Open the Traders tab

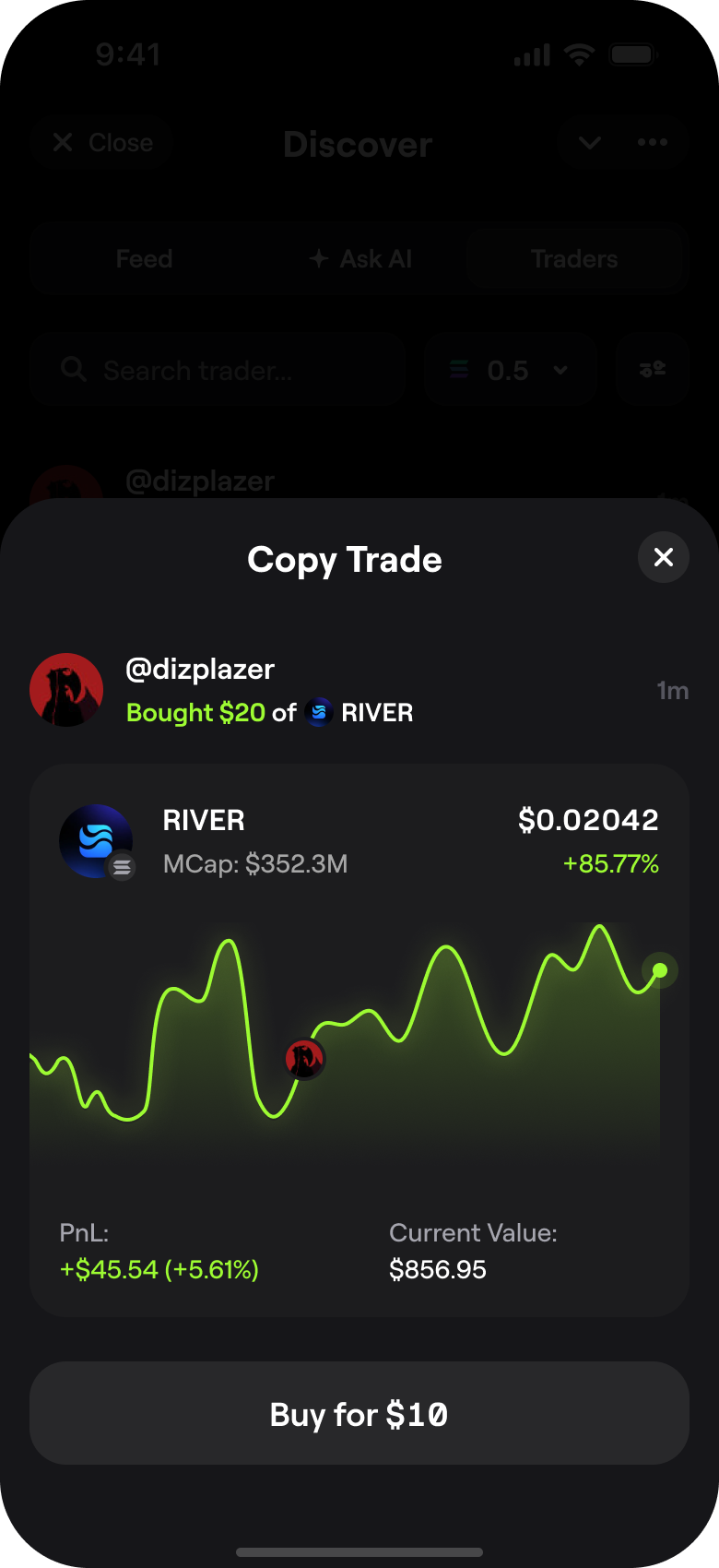[x=574, y=259]
